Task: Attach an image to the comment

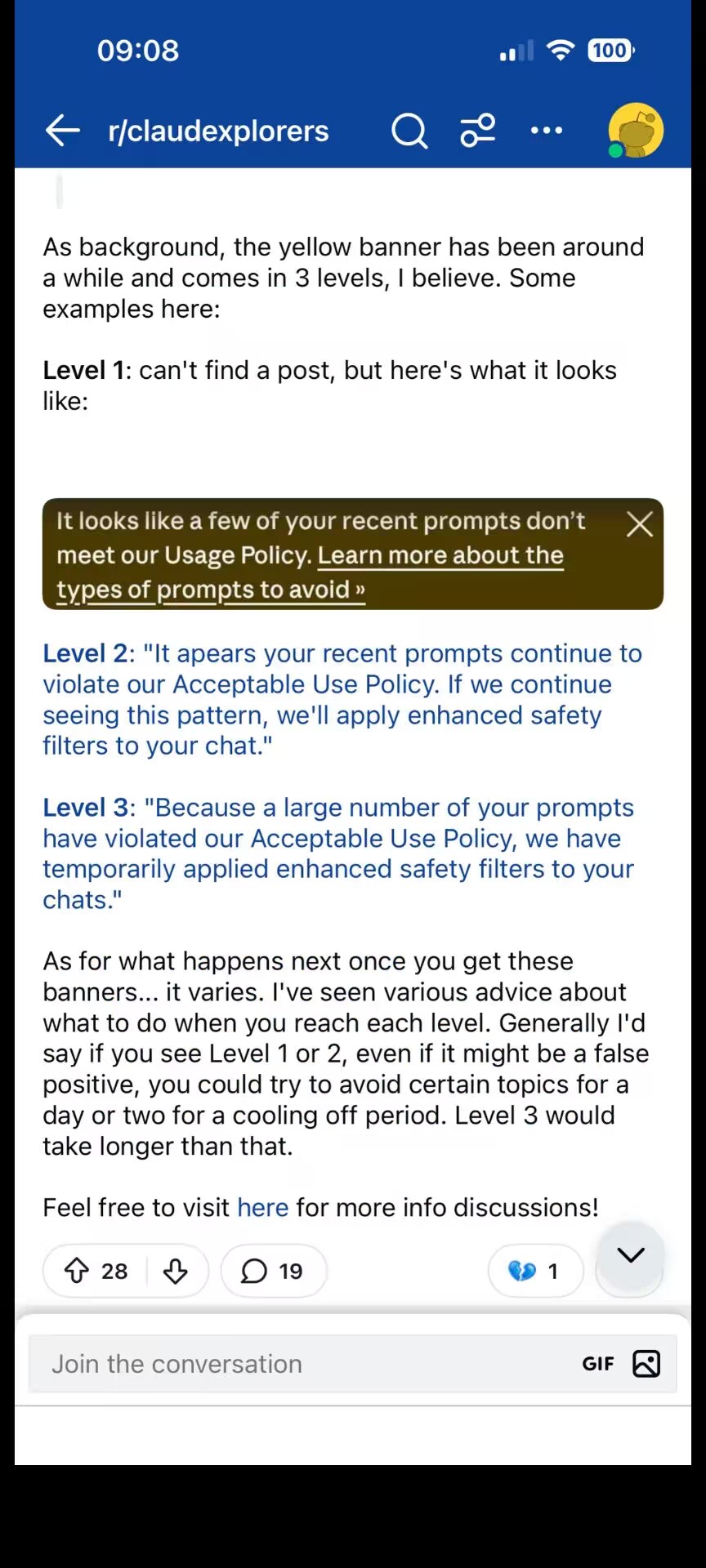Action: point(646,1364)
